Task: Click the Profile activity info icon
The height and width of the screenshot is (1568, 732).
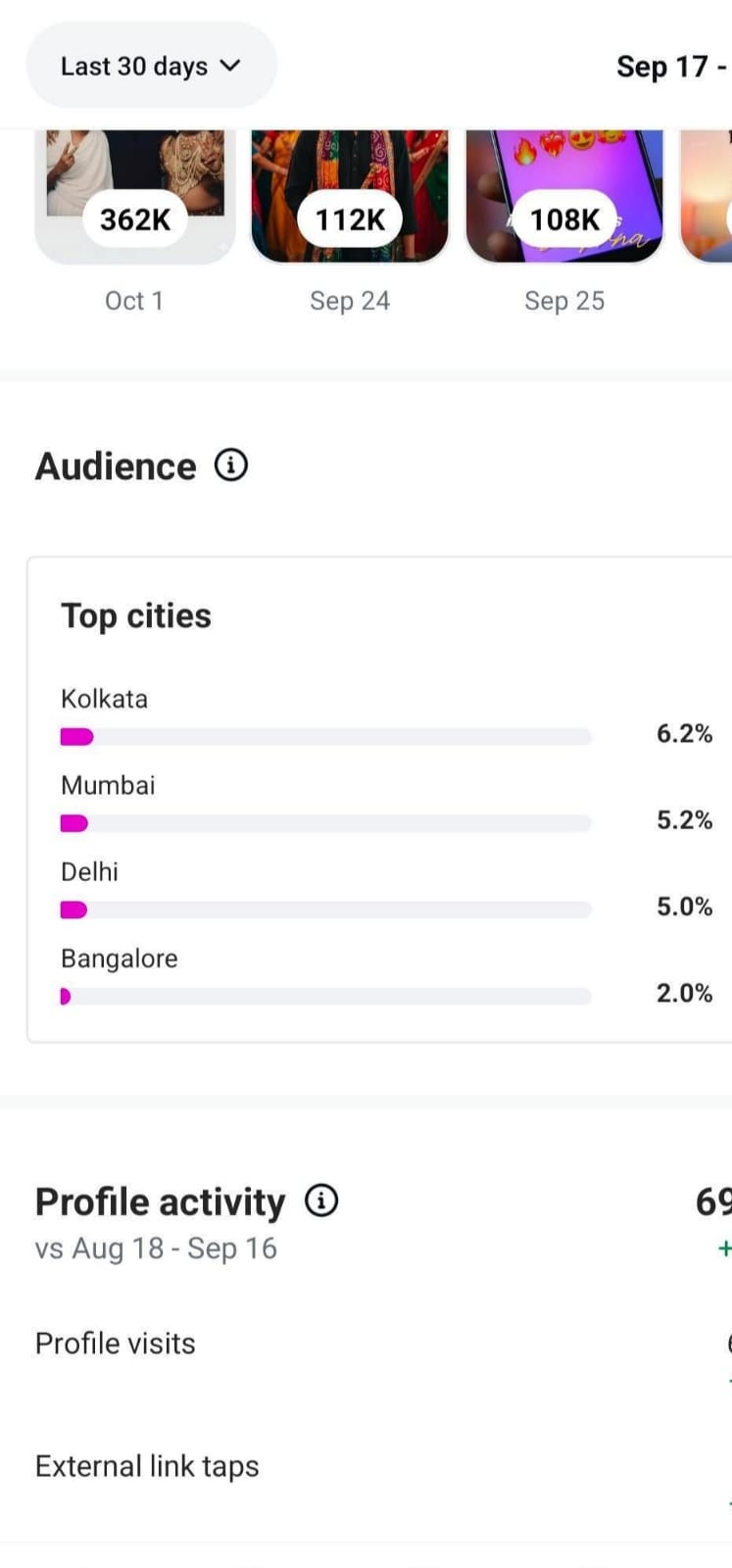Action: point(320,1200)
